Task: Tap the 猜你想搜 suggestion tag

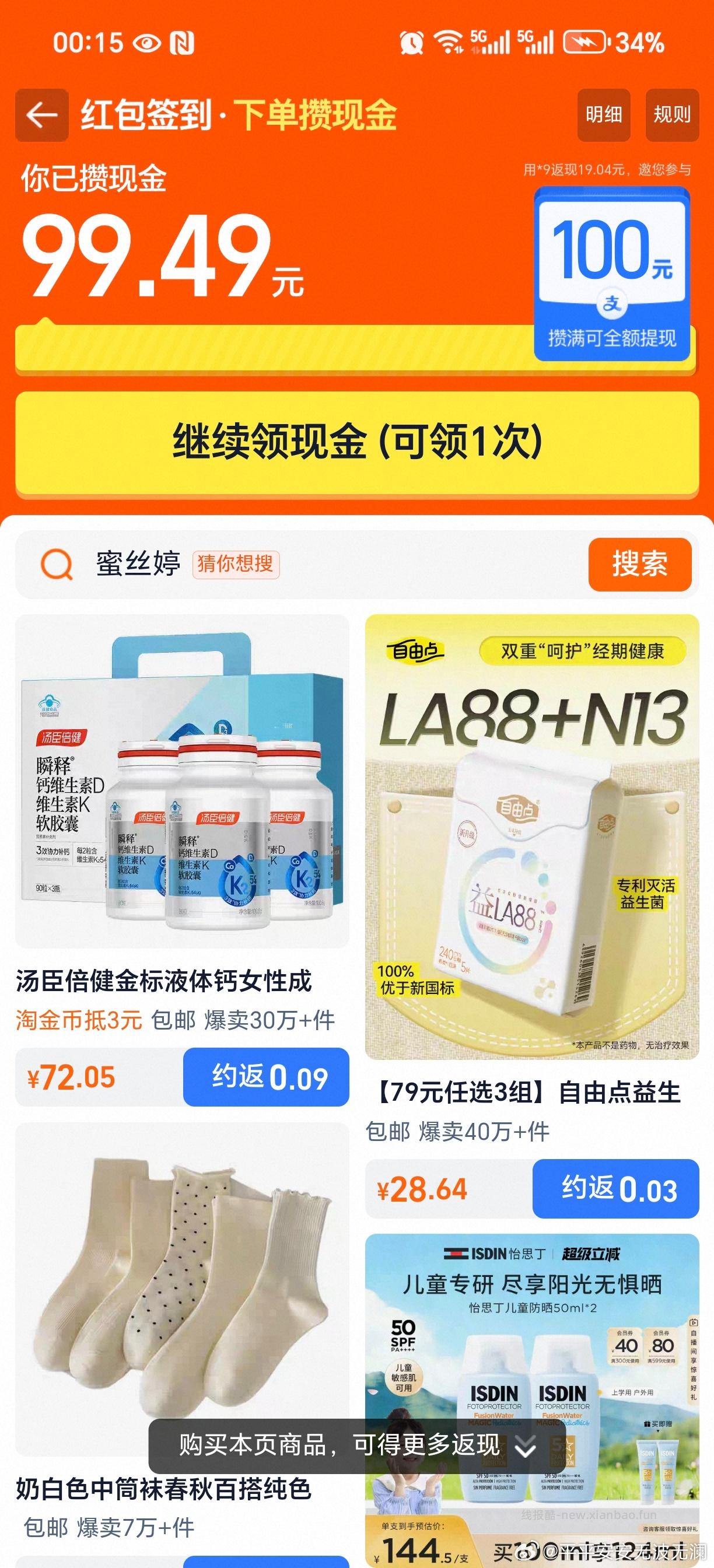Action: point(236,565)
